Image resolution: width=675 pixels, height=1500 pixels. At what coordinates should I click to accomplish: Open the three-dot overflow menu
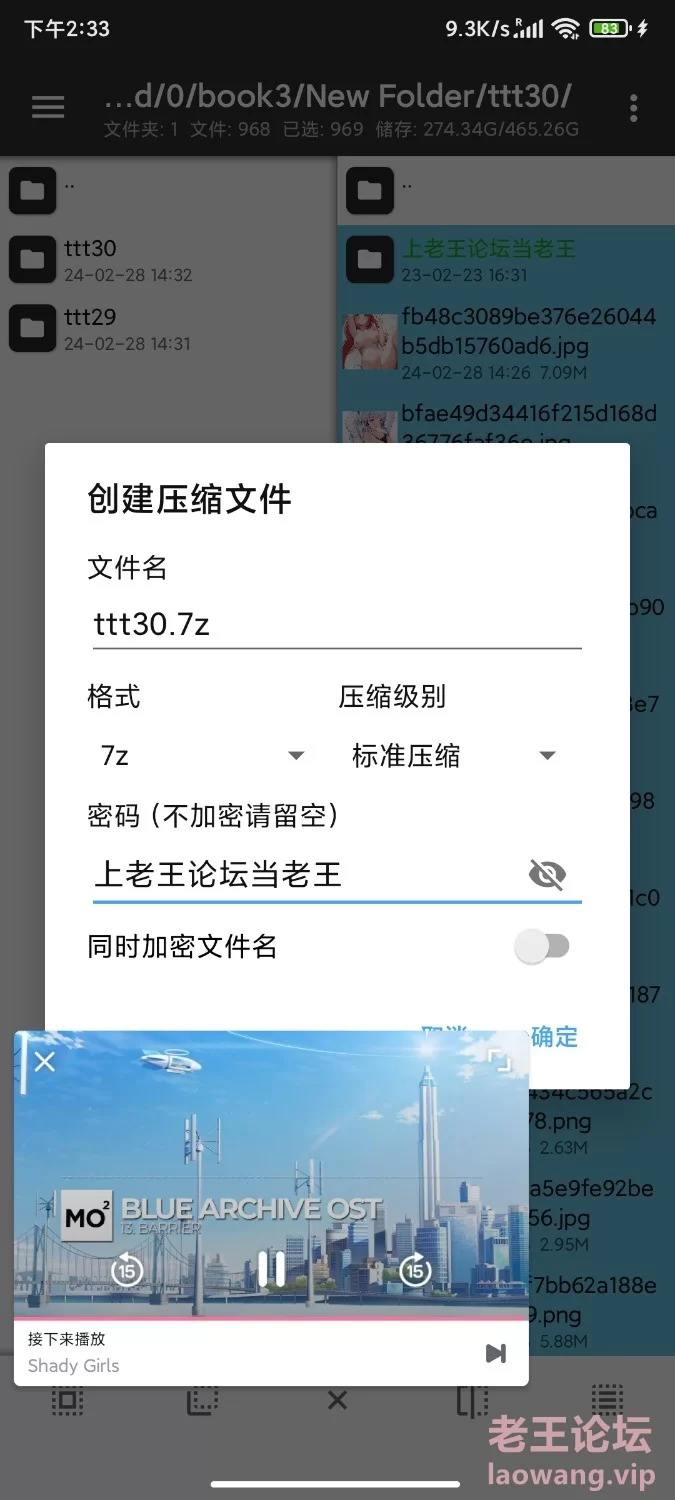tap(634, 108)
